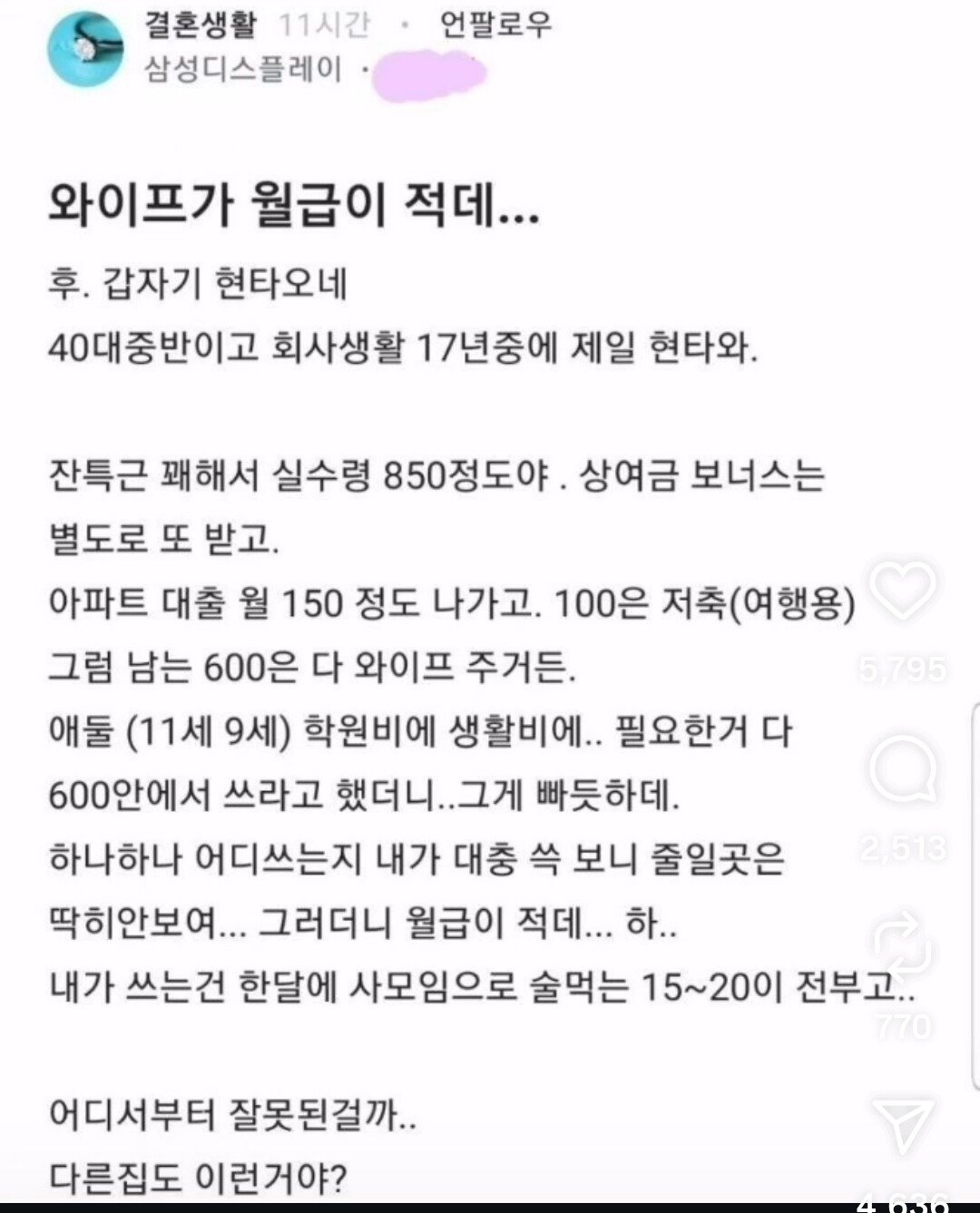Share the reel via the send icon

(x=902, y=1126)
